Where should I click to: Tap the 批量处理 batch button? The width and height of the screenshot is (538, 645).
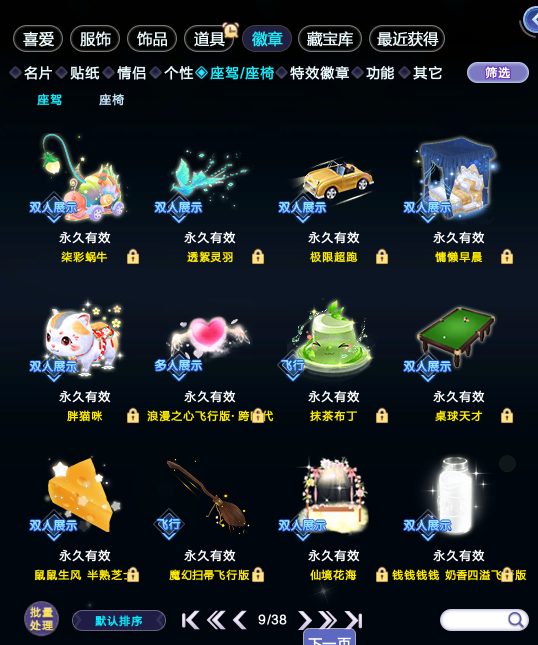point(41,619)
